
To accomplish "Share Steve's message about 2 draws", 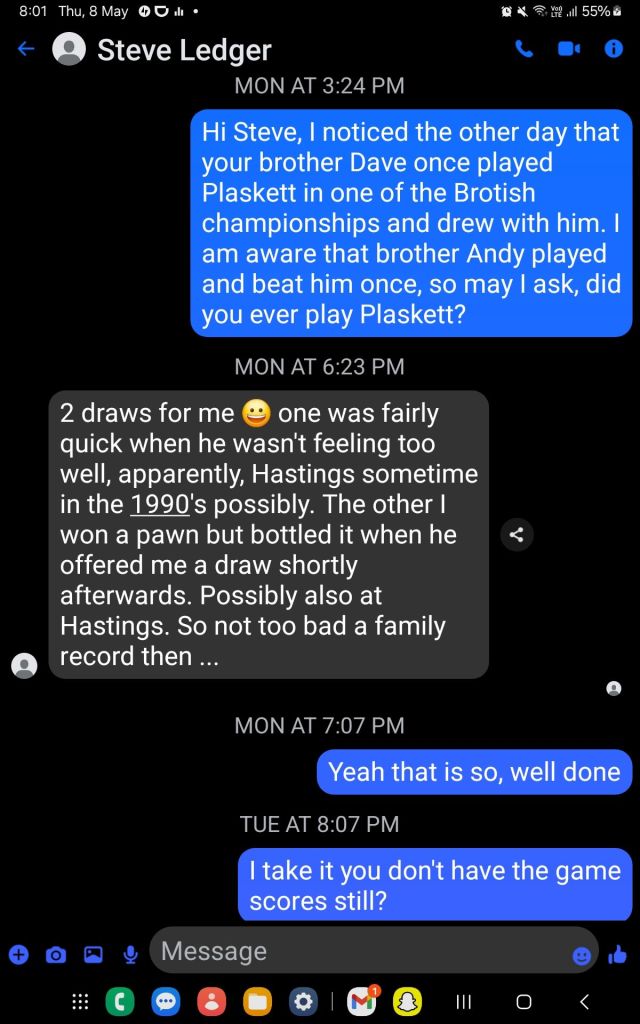I will coord(517,534).
